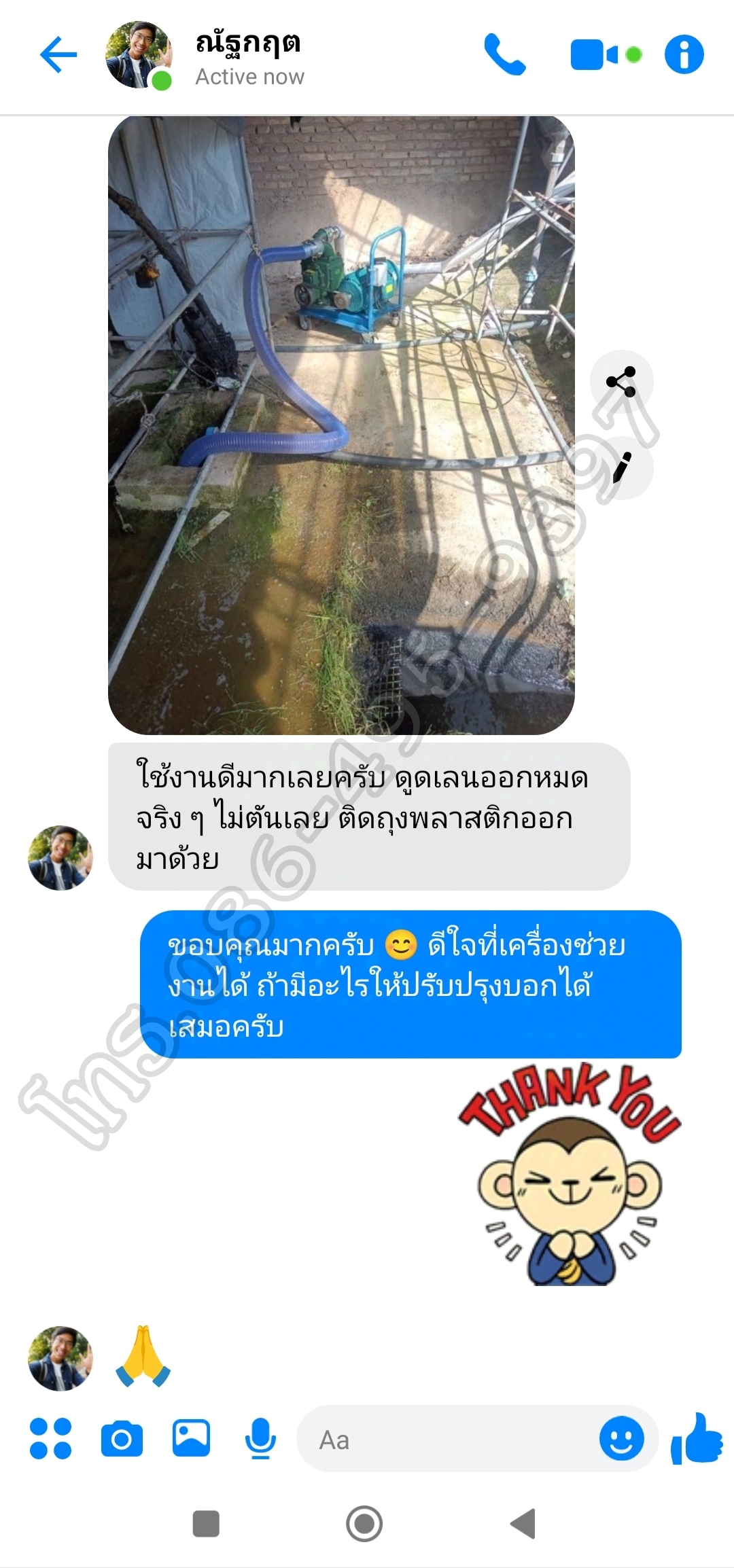Edit the pump photo with the pencil
The width and height of the screenshot is (734, 1568).
(x=621, y=468)
